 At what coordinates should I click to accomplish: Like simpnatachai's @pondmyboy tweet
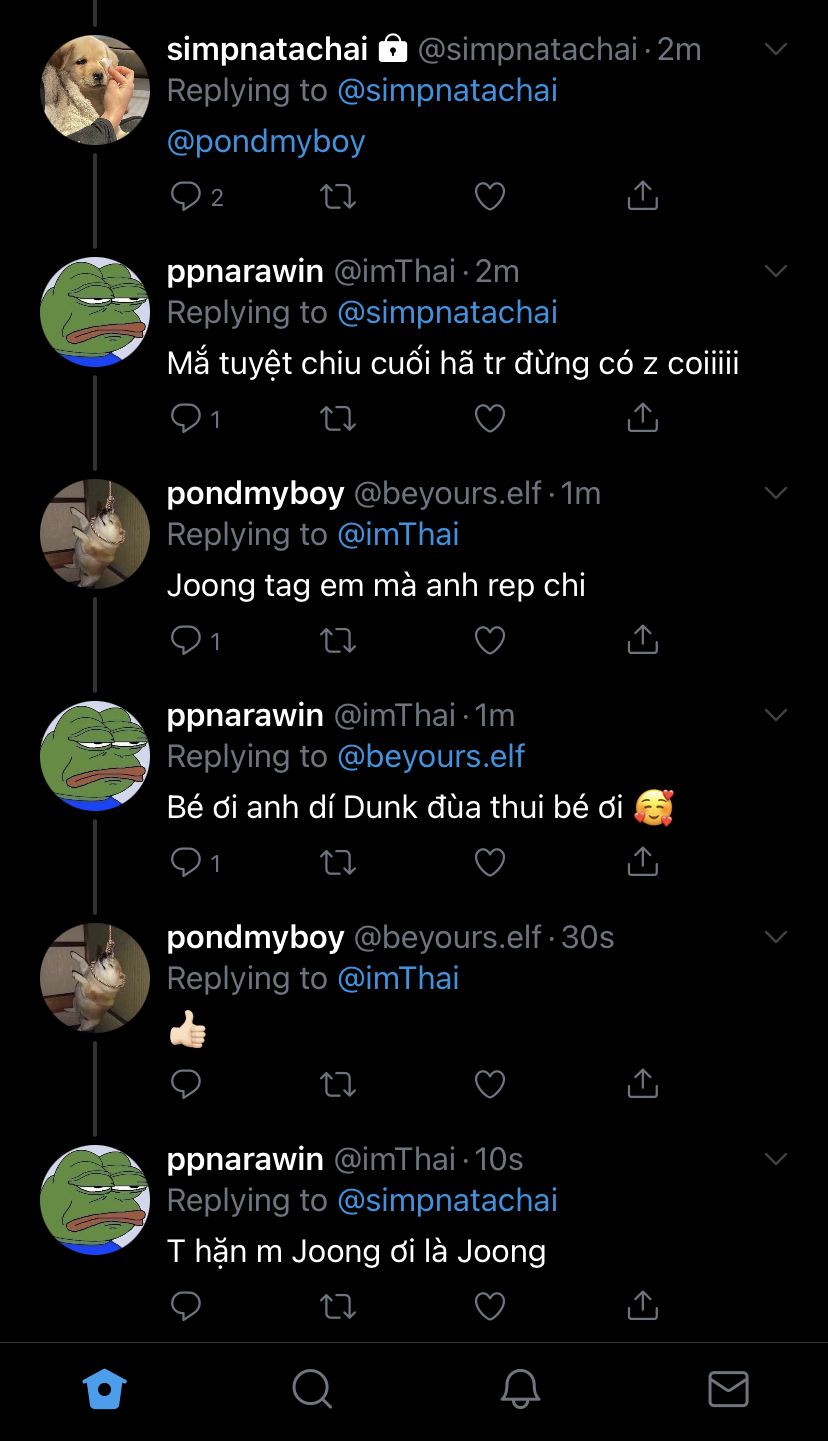[489, 197]
